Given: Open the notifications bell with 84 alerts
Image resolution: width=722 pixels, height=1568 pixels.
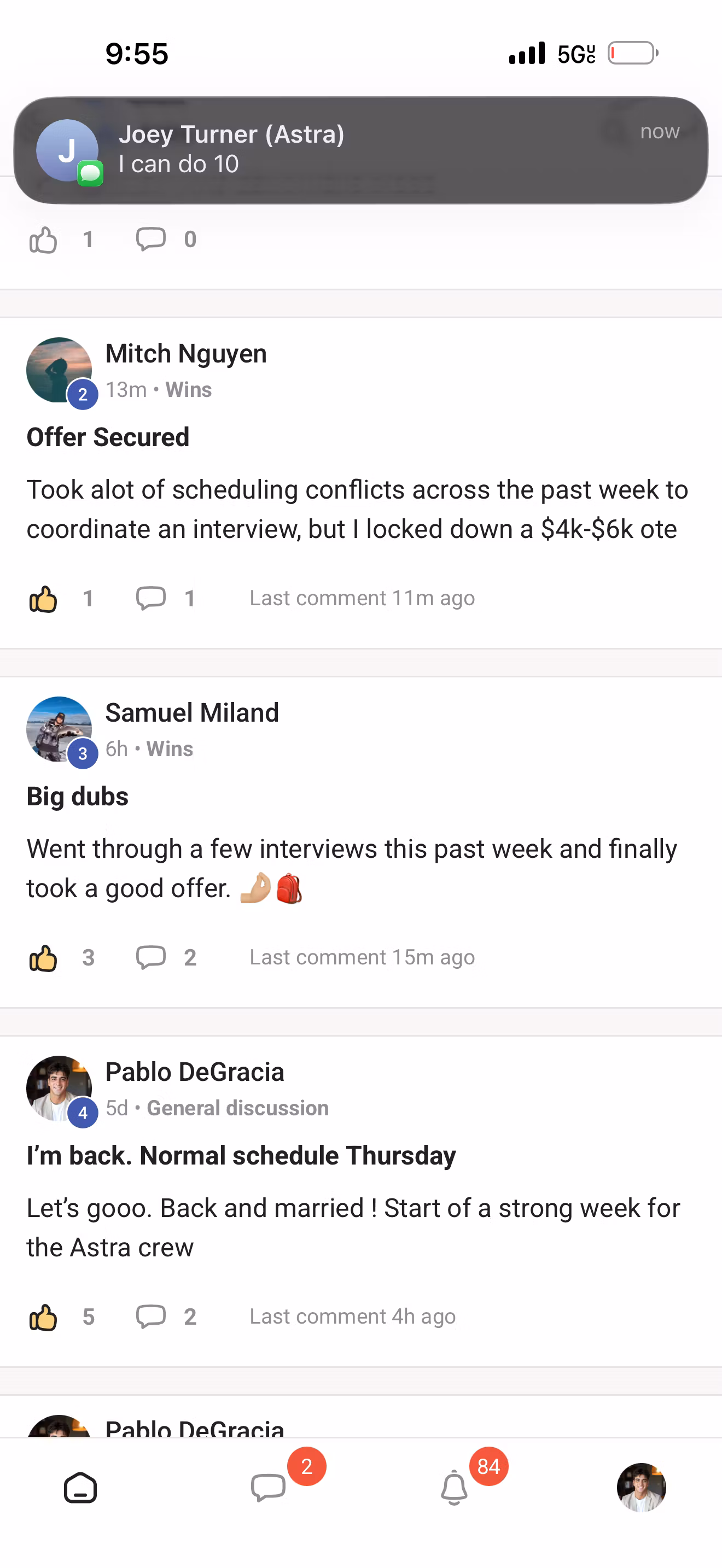Looking at the screenshot, I should tap(454, 1488).
